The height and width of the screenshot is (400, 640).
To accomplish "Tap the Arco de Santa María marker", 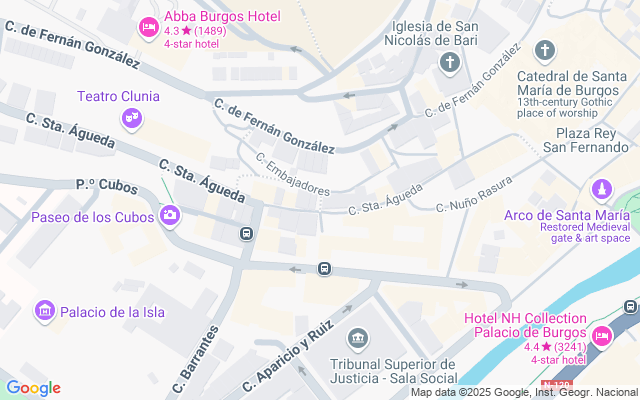I will point(602,189).
